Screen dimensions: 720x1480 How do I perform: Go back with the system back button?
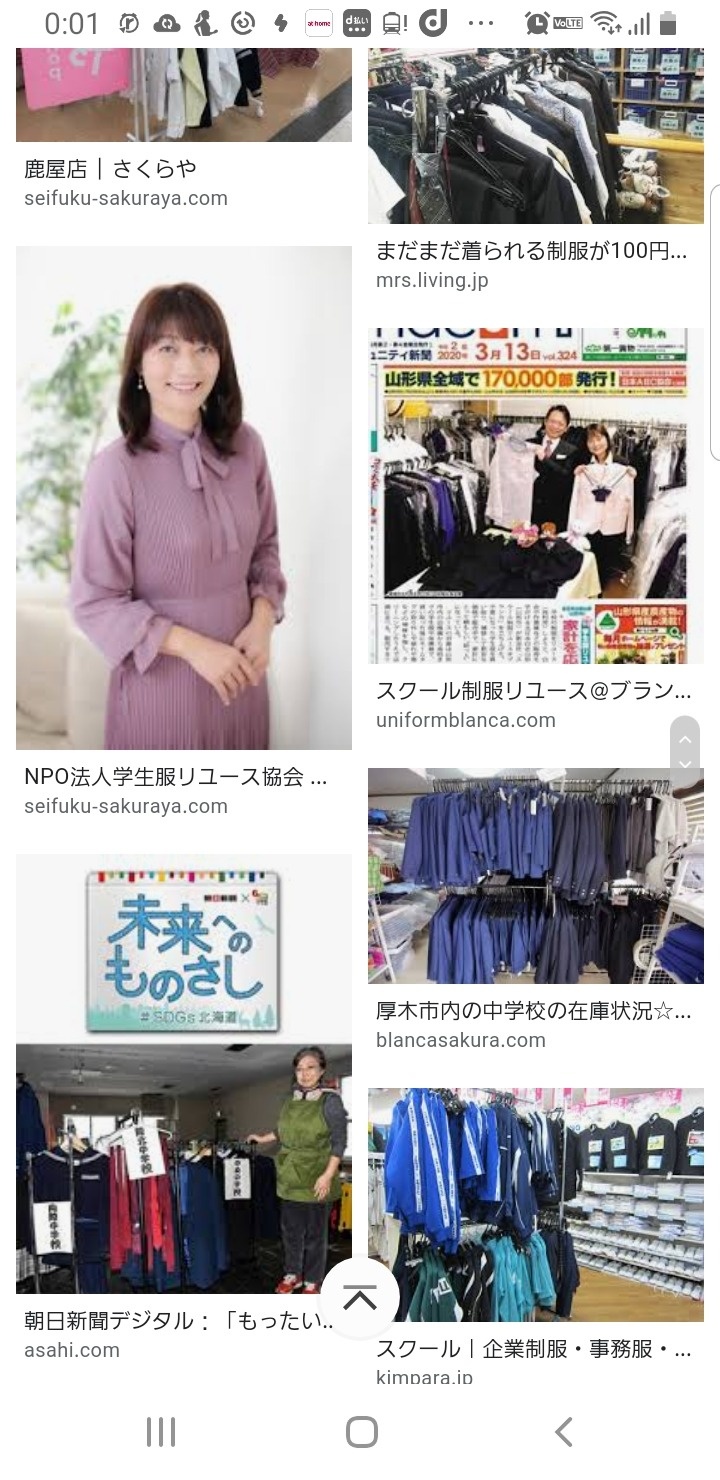[x=564, y=1432]
